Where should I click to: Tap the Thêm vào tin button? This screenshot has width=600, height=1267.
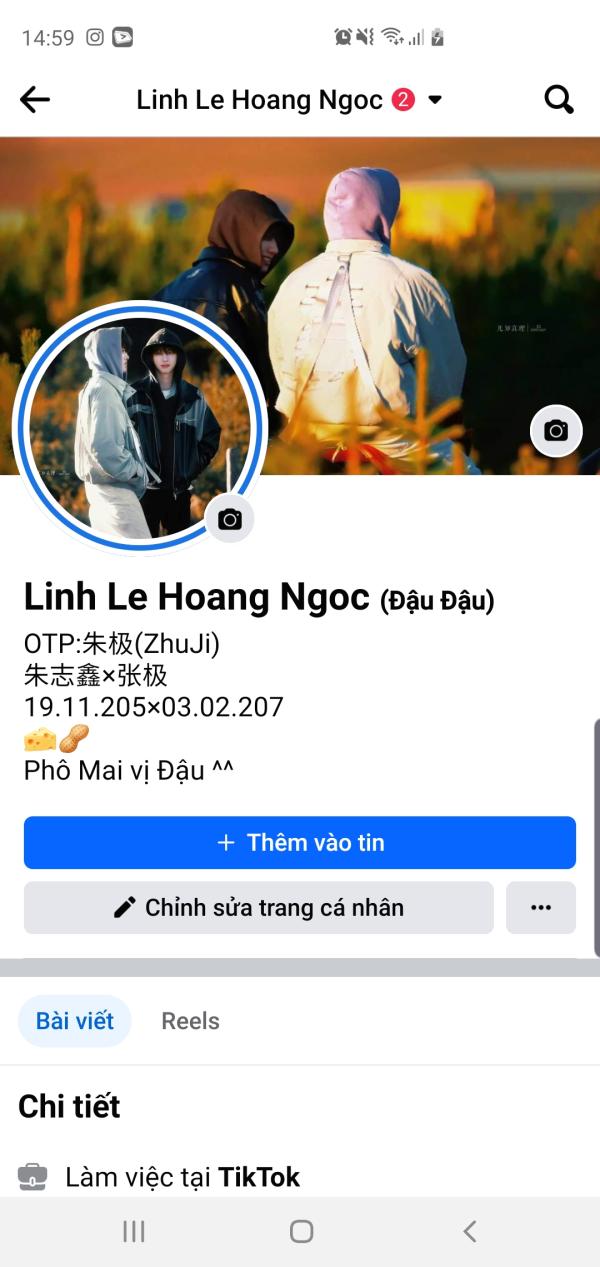(300, 843)
